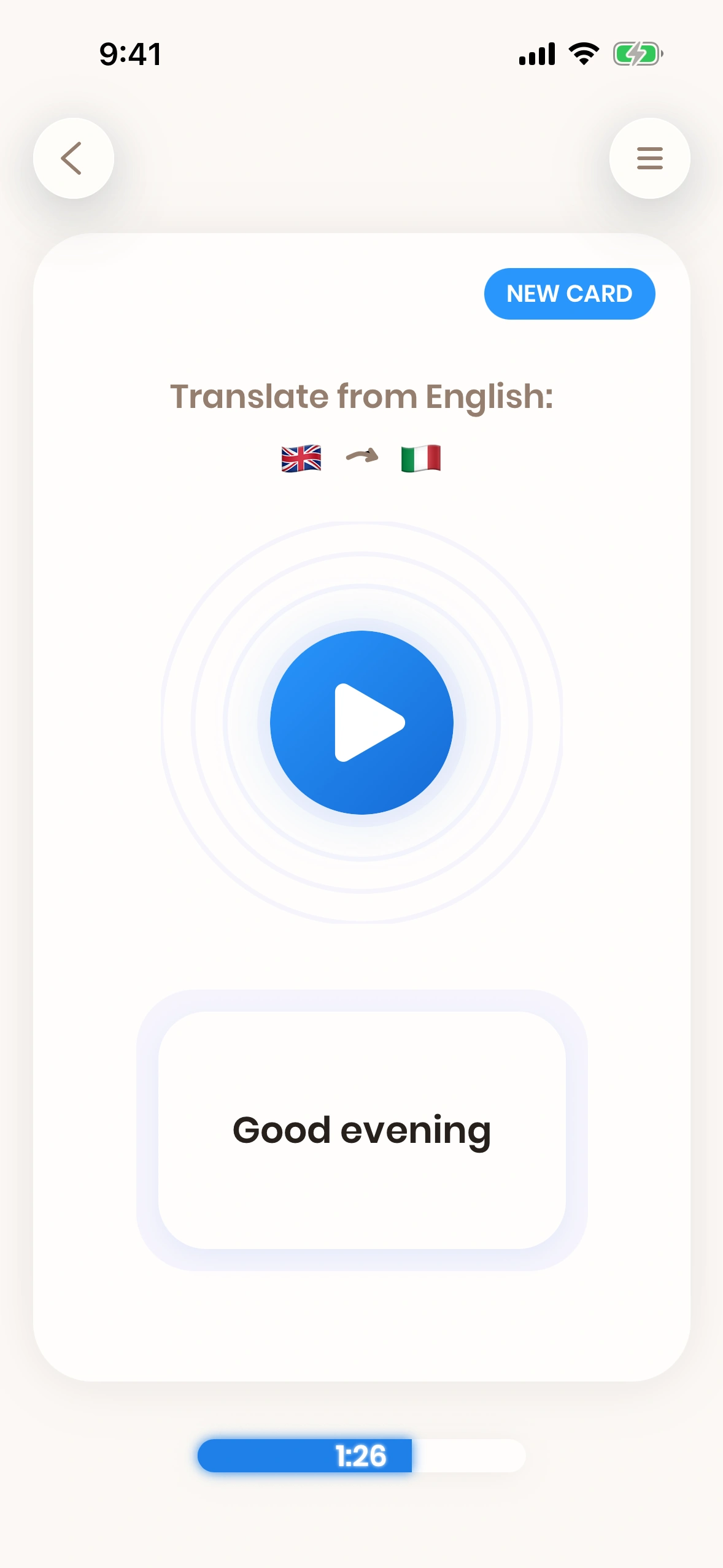723x1568 pixels.
Task: Play the audio pronunciation
Action: point(361,723)
